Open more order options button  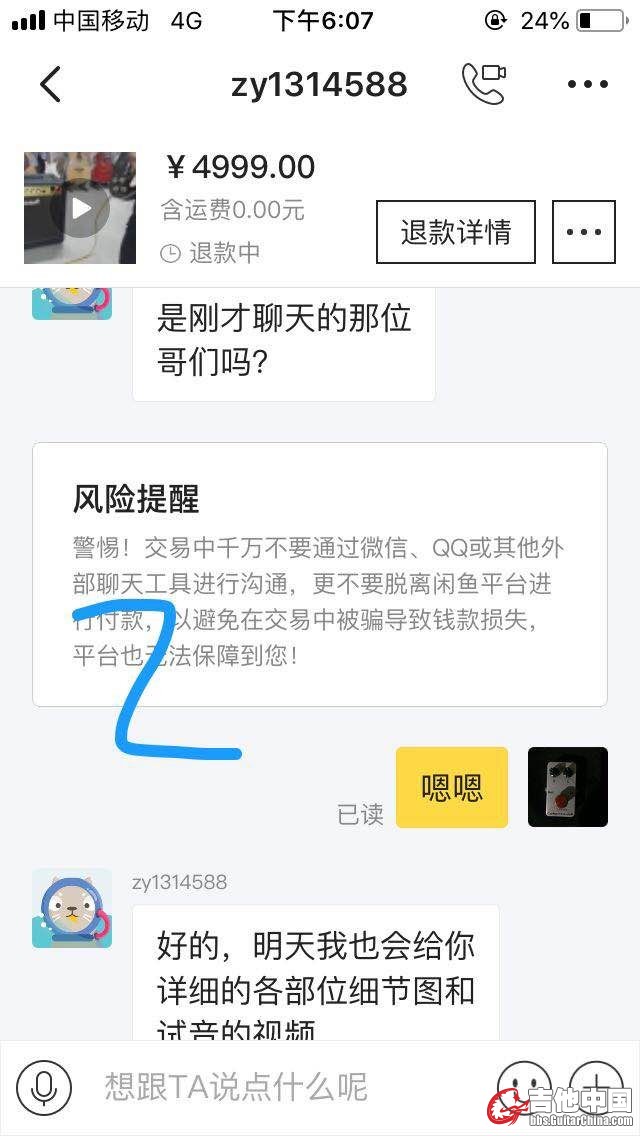[583, 232]
